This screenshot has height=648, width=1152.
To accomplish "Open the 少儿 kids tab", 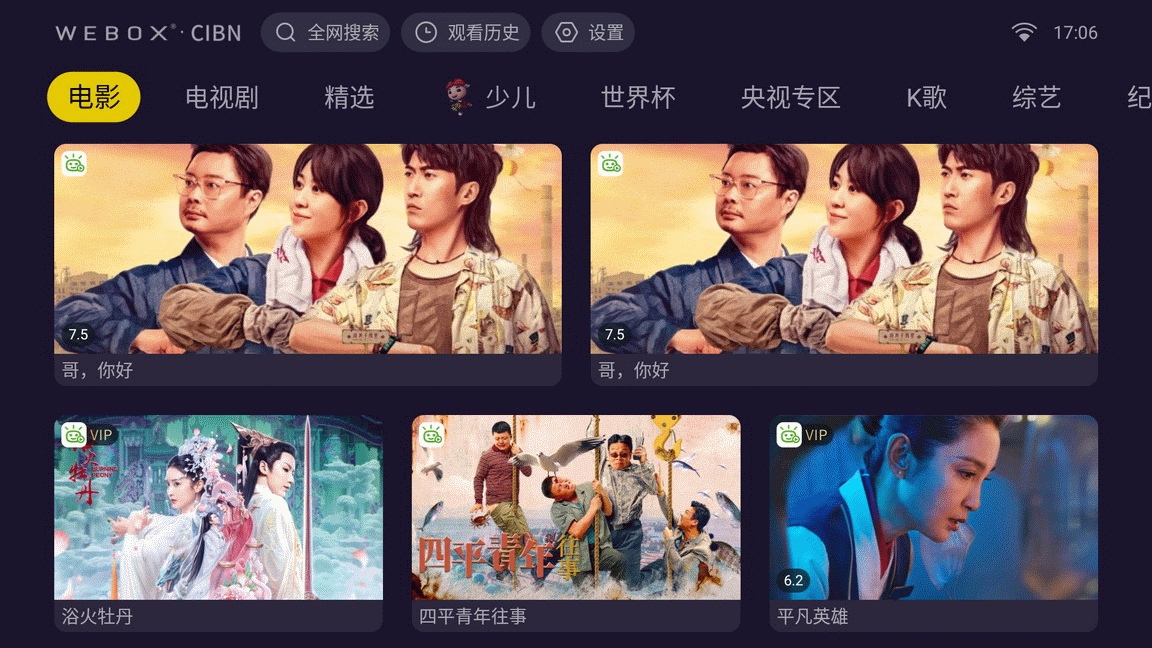I will 491,97.
